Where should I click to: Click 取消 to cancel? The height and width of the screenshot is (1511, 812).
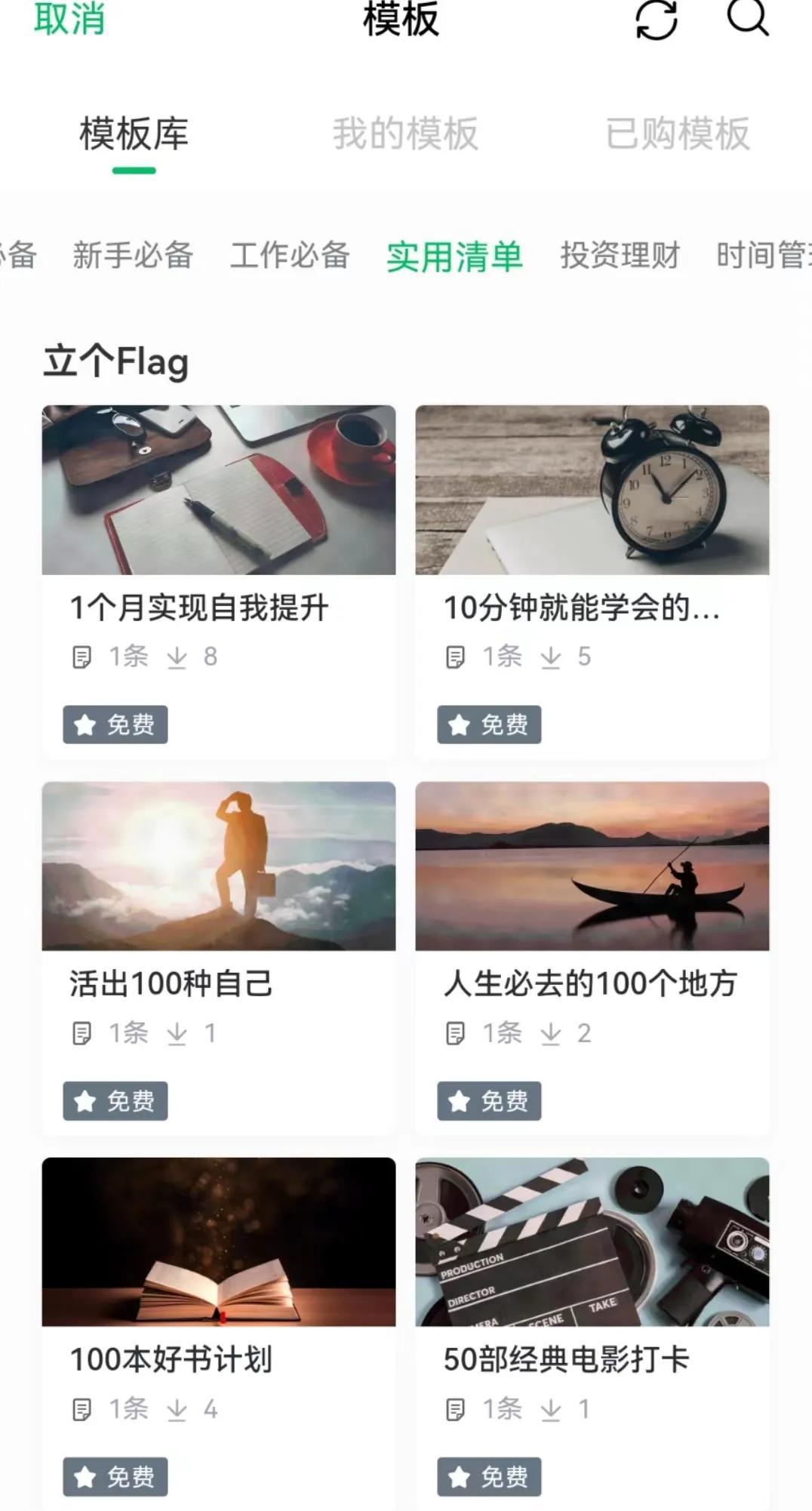(x=67, y=21)
